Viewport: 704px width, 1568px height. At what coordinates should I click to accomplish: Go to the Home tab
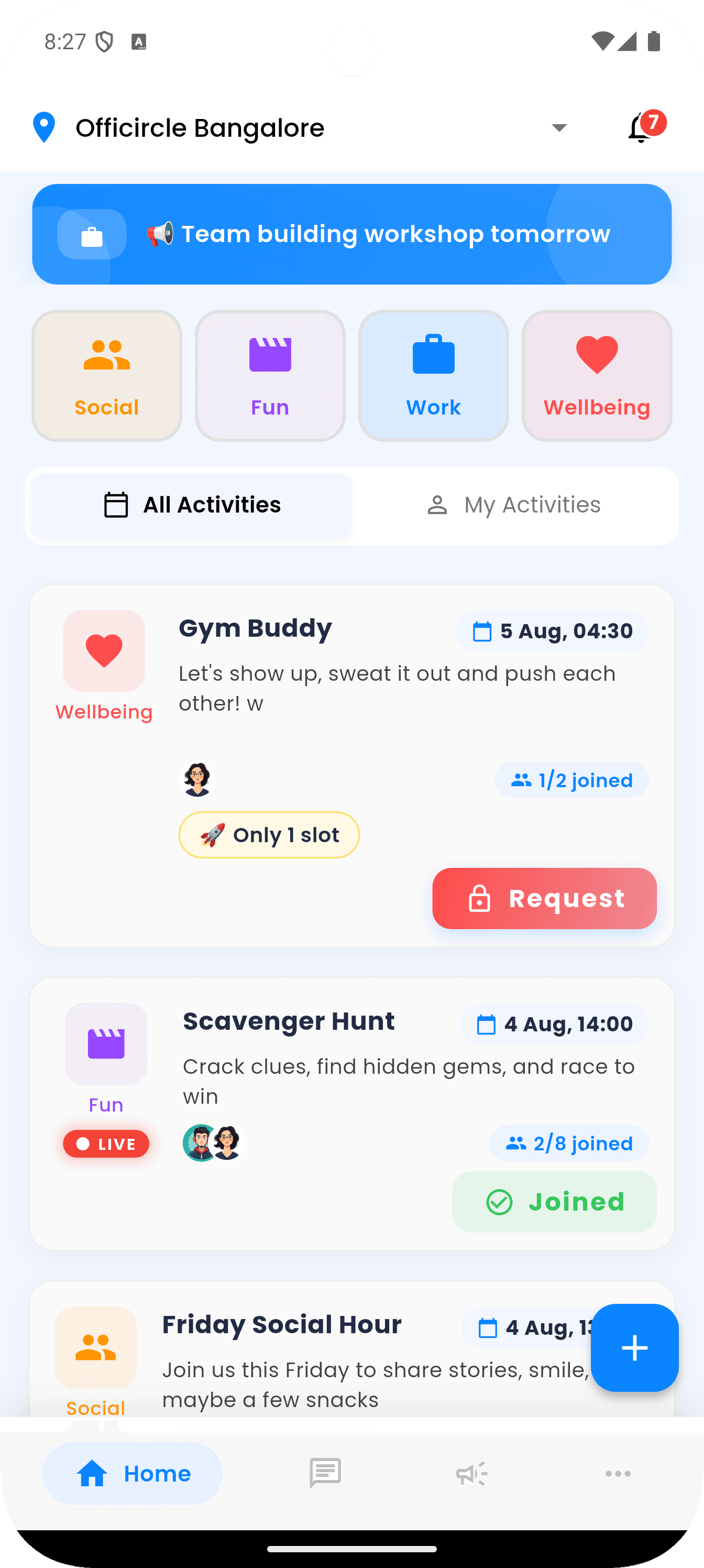click(x=133, y=1474)
